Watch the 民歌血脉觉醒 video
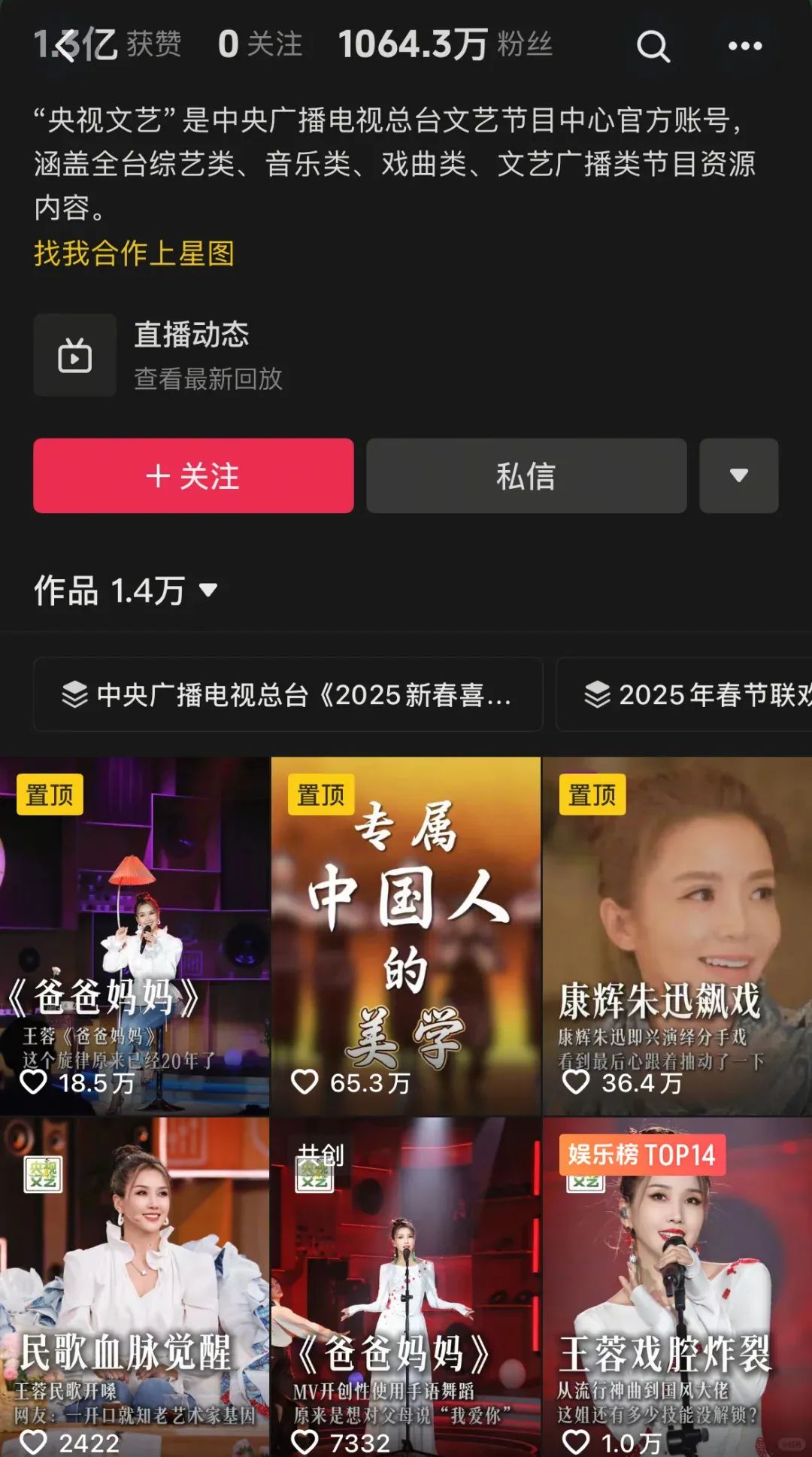This screenshot has height=1457, width=812. tap(134, 1286)
